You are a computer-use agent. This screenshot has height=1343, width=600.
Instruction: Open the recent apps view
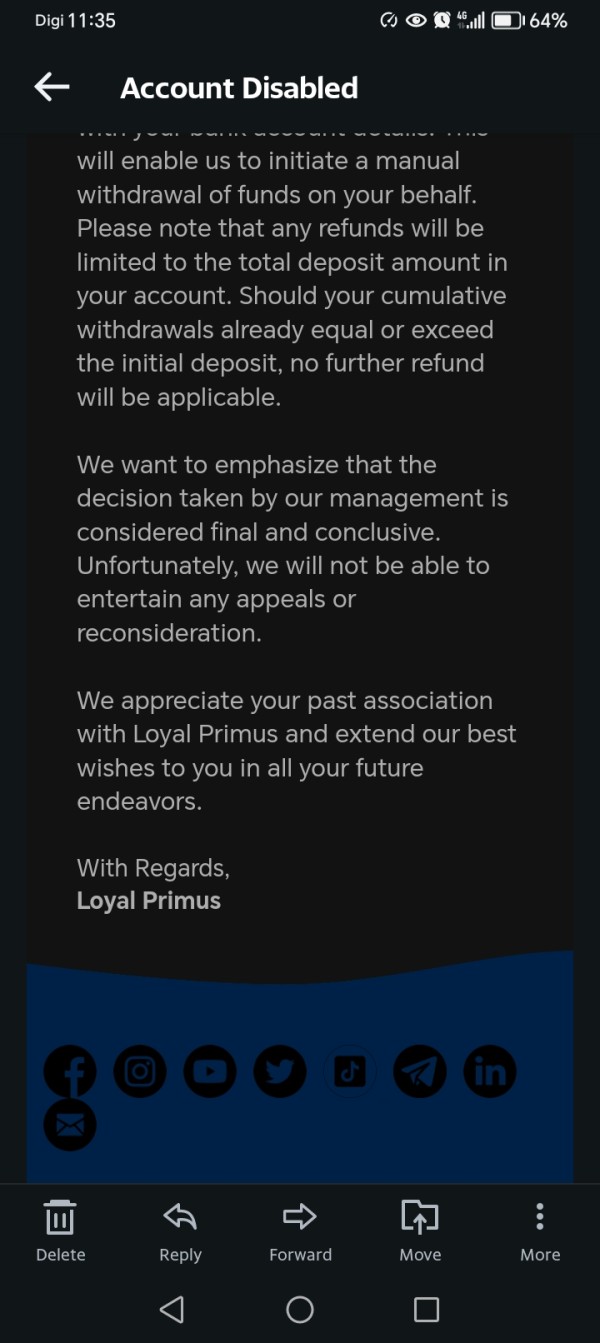point(427,1309)
